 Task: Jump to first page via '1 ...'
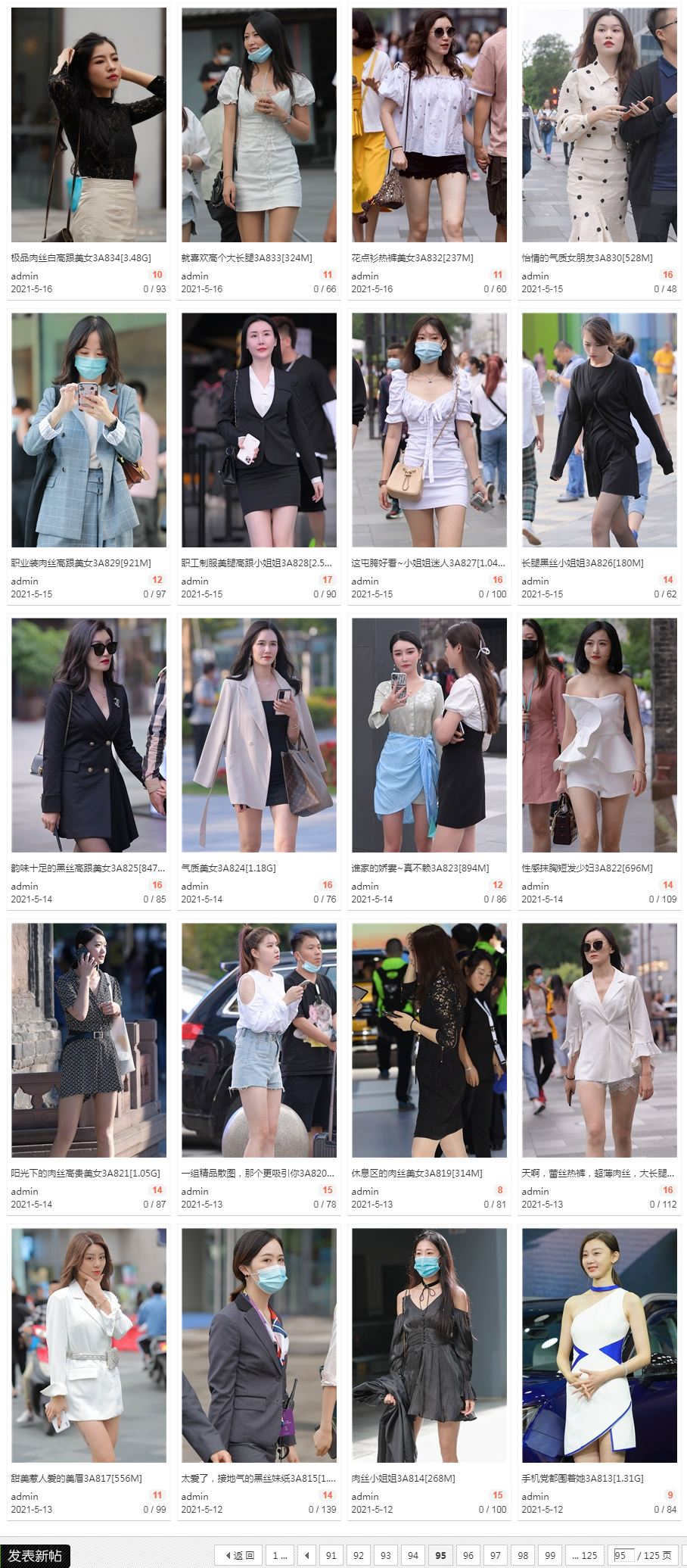pyautogui.click(x=280, y=1555)
